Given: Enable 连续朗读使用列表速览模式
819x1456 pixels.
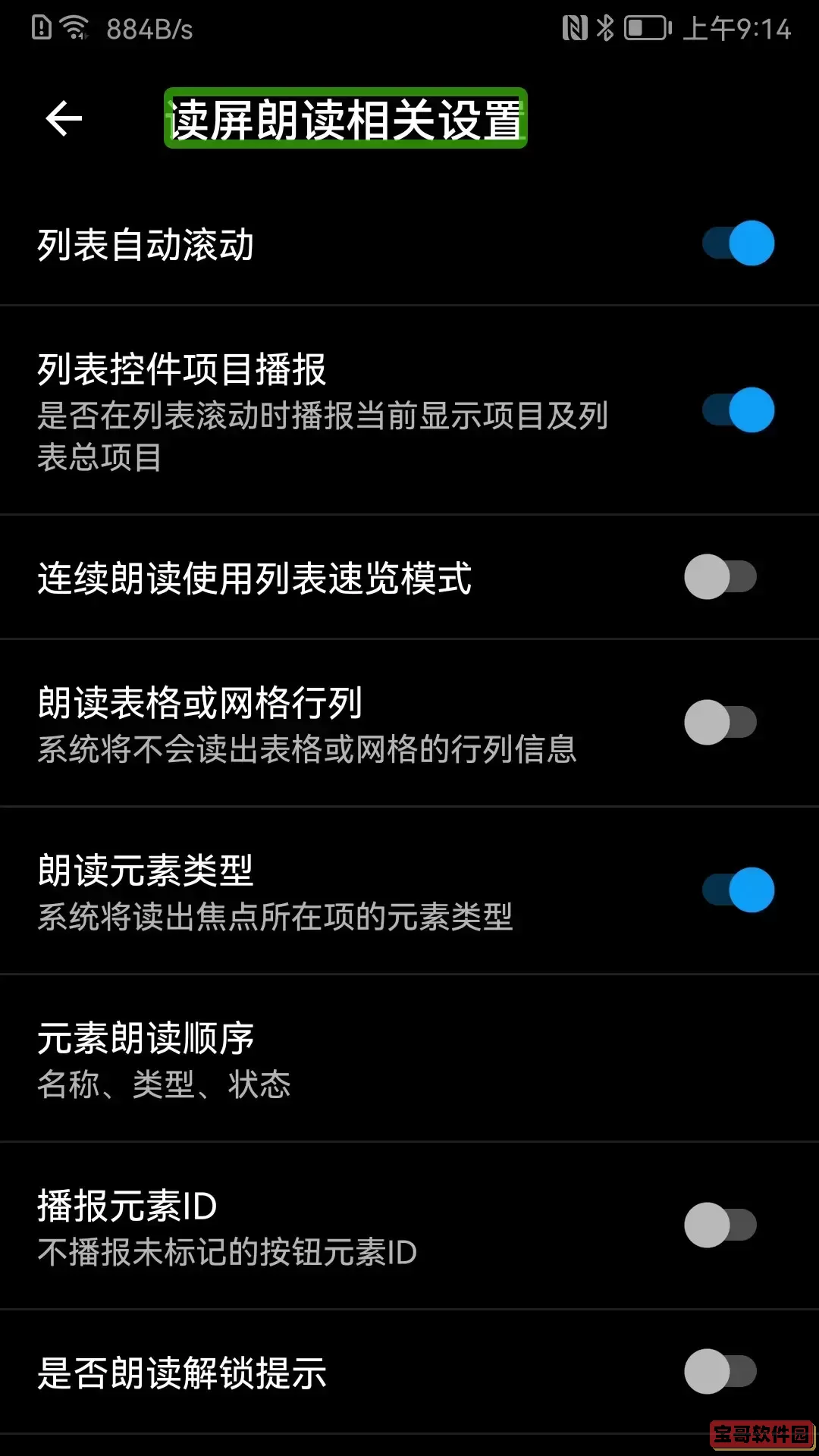Looking at the screenshot, I should click(x=721, y=576).
